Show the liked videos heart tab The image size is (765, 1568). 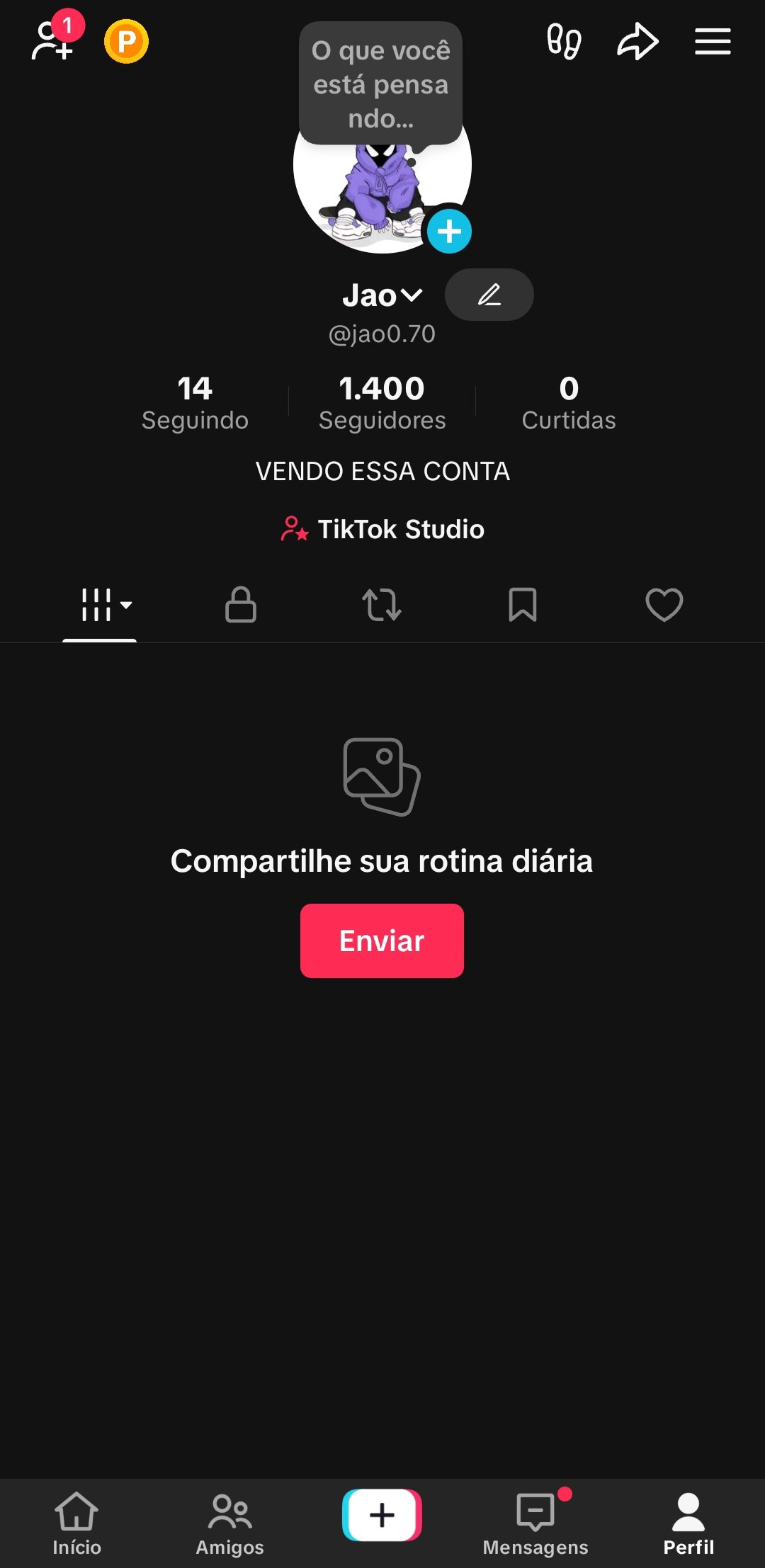click(664, 606)
